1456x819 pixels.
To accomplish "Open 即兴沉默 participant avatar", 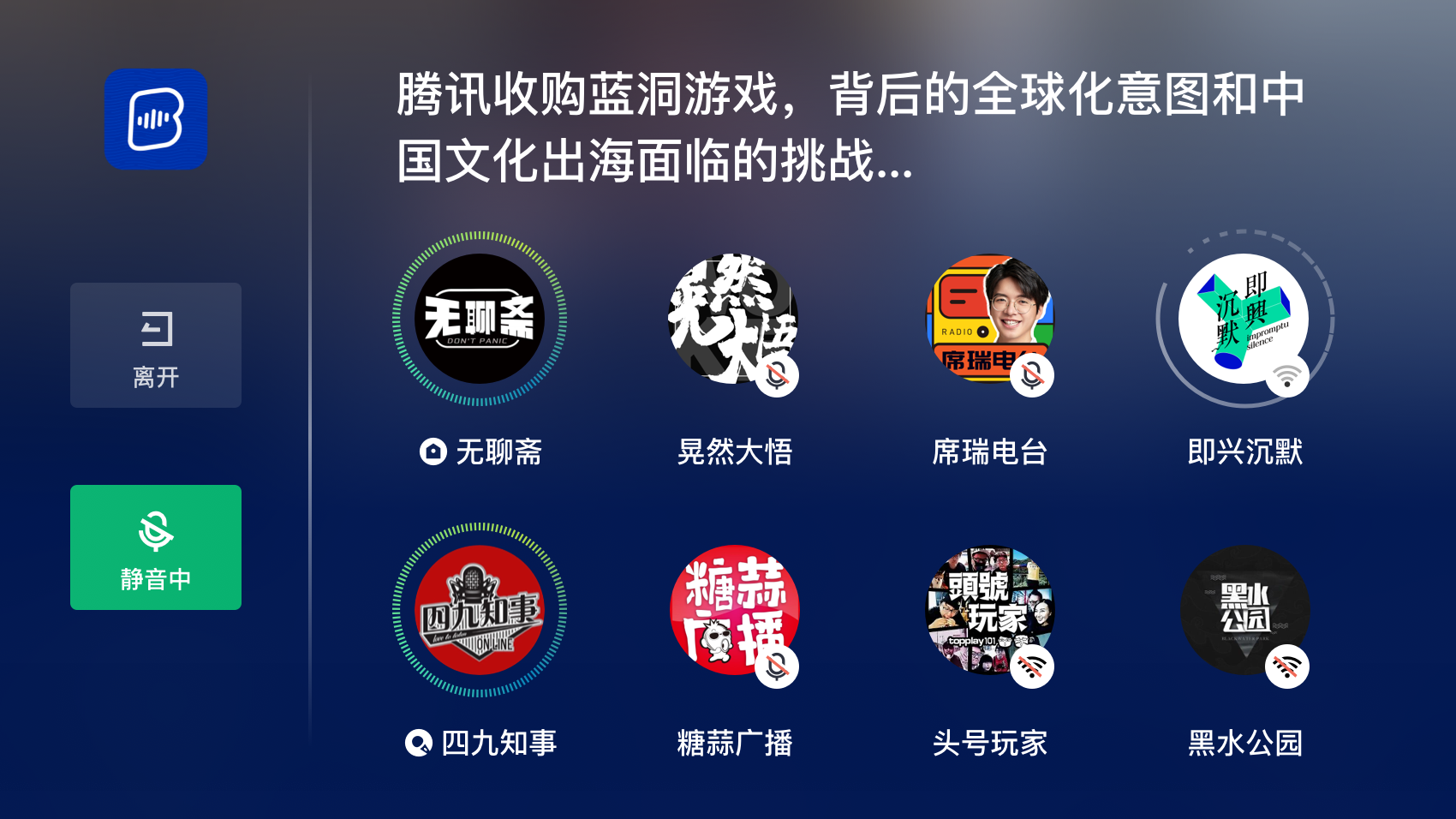I will coord(1244,319).
